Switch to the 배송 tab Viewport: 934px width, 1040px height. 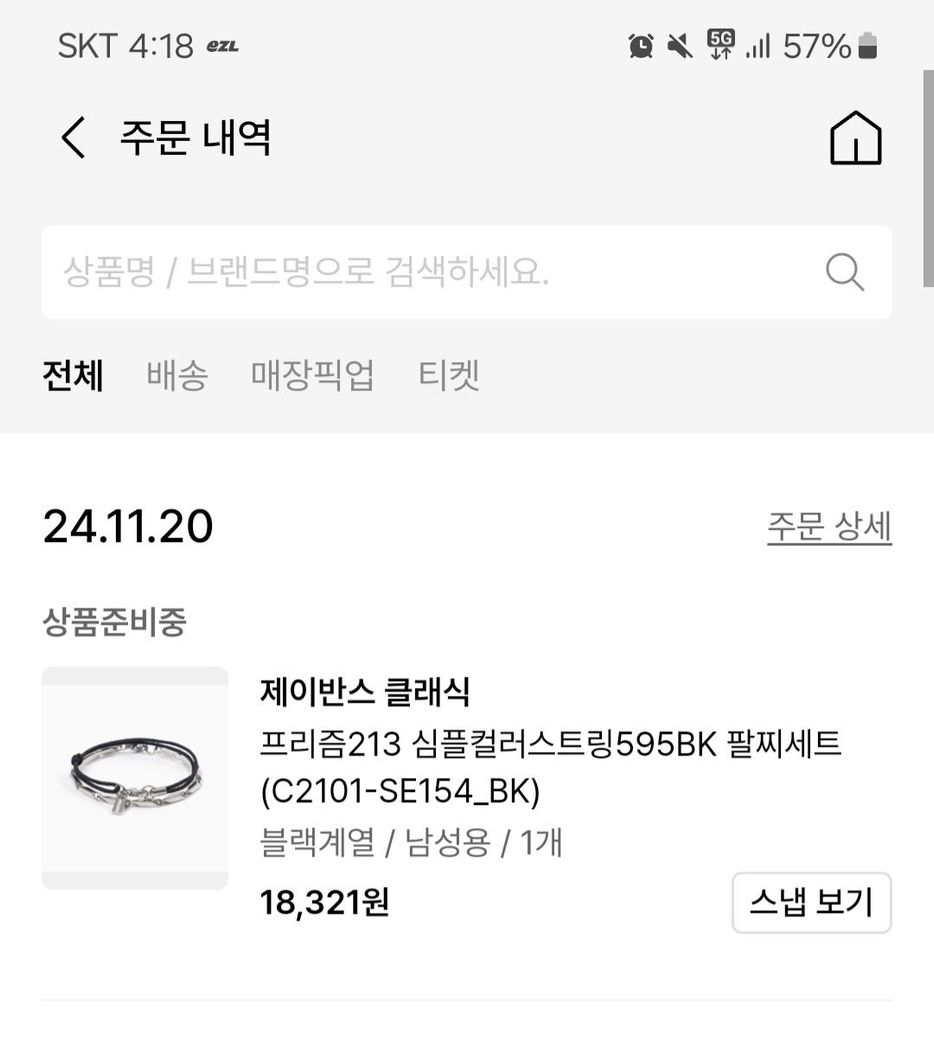tap(177, 376)
